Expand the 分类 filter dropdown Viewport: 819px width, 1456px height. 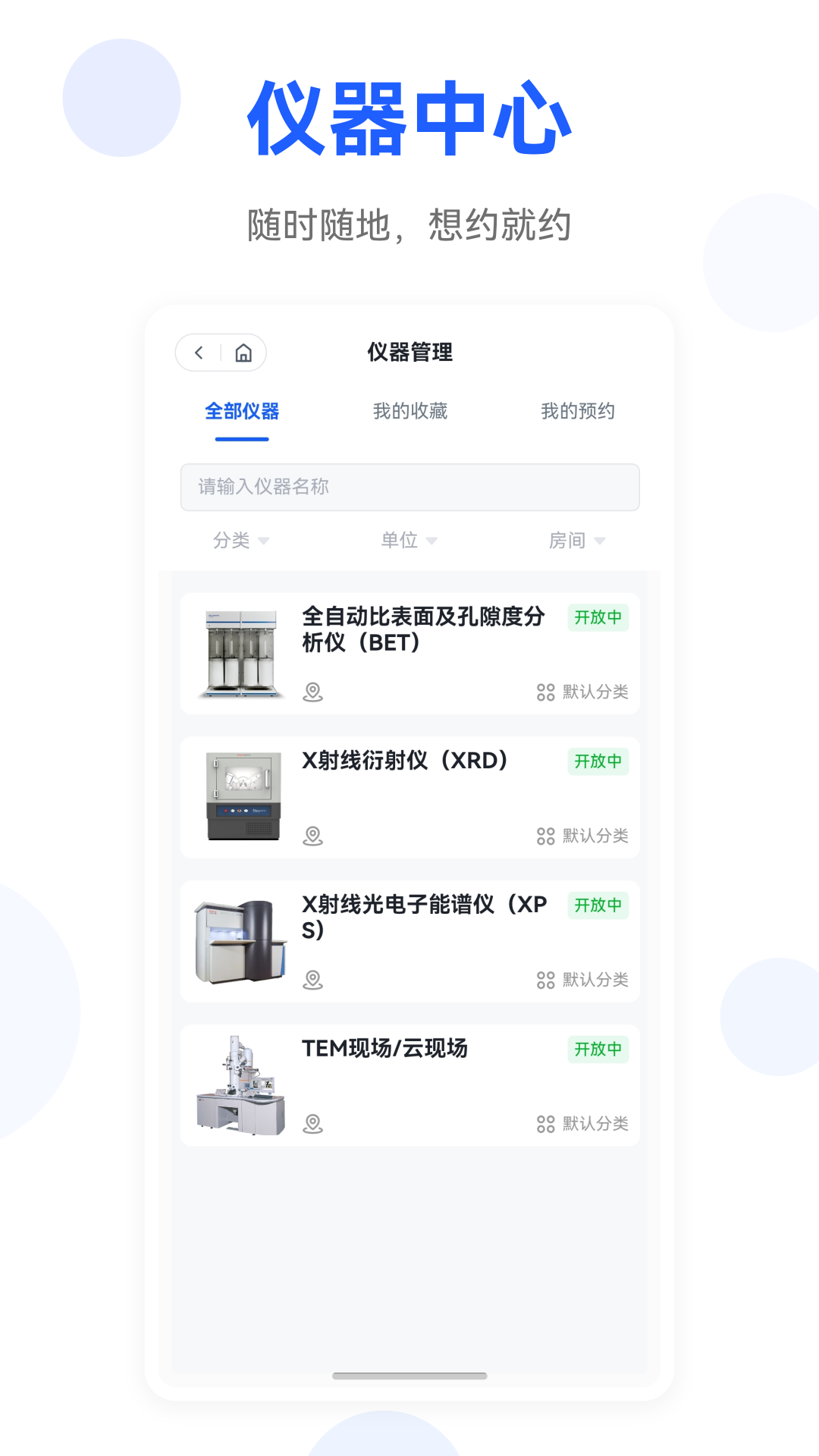[x=240, y=540]
